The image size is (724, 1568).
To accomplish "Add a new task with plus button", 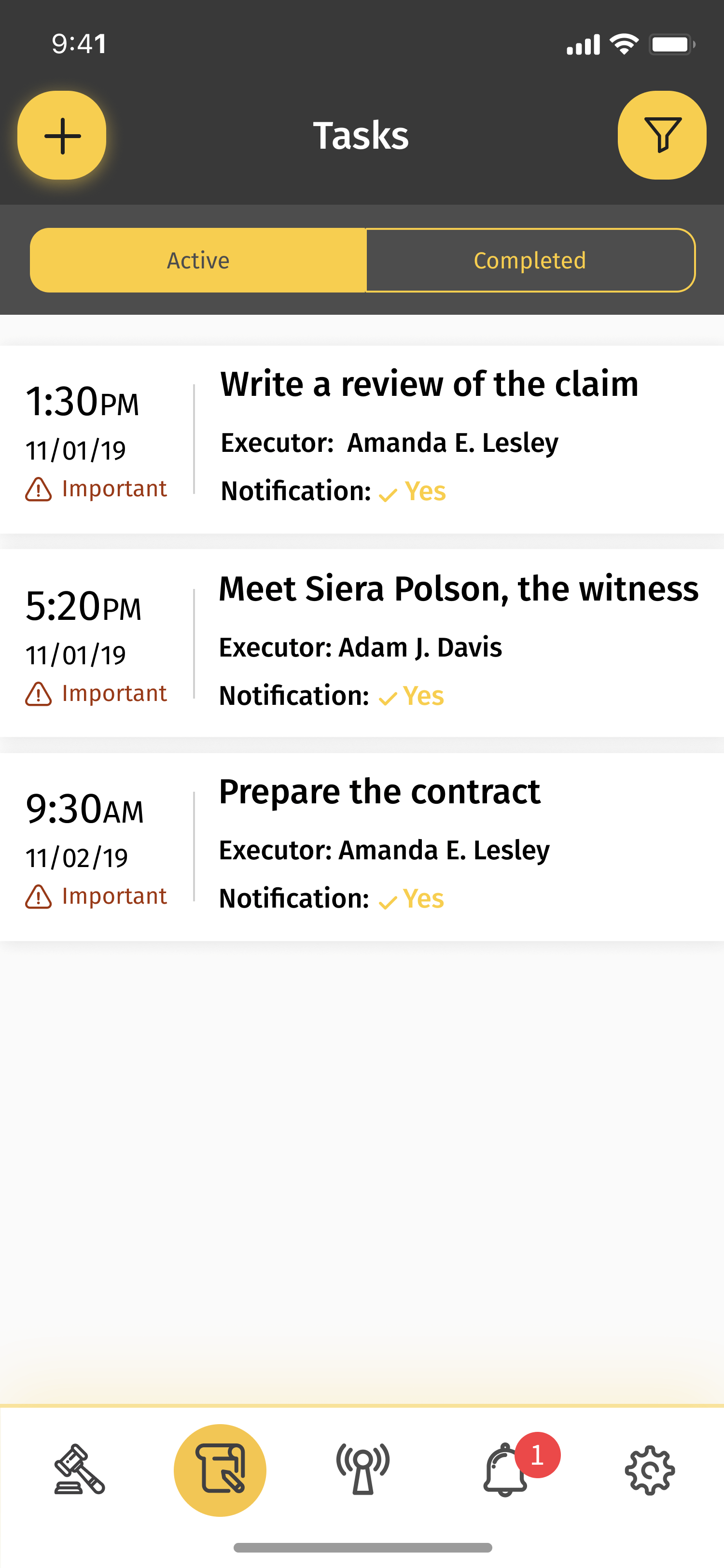I will [x=62, y=135].
